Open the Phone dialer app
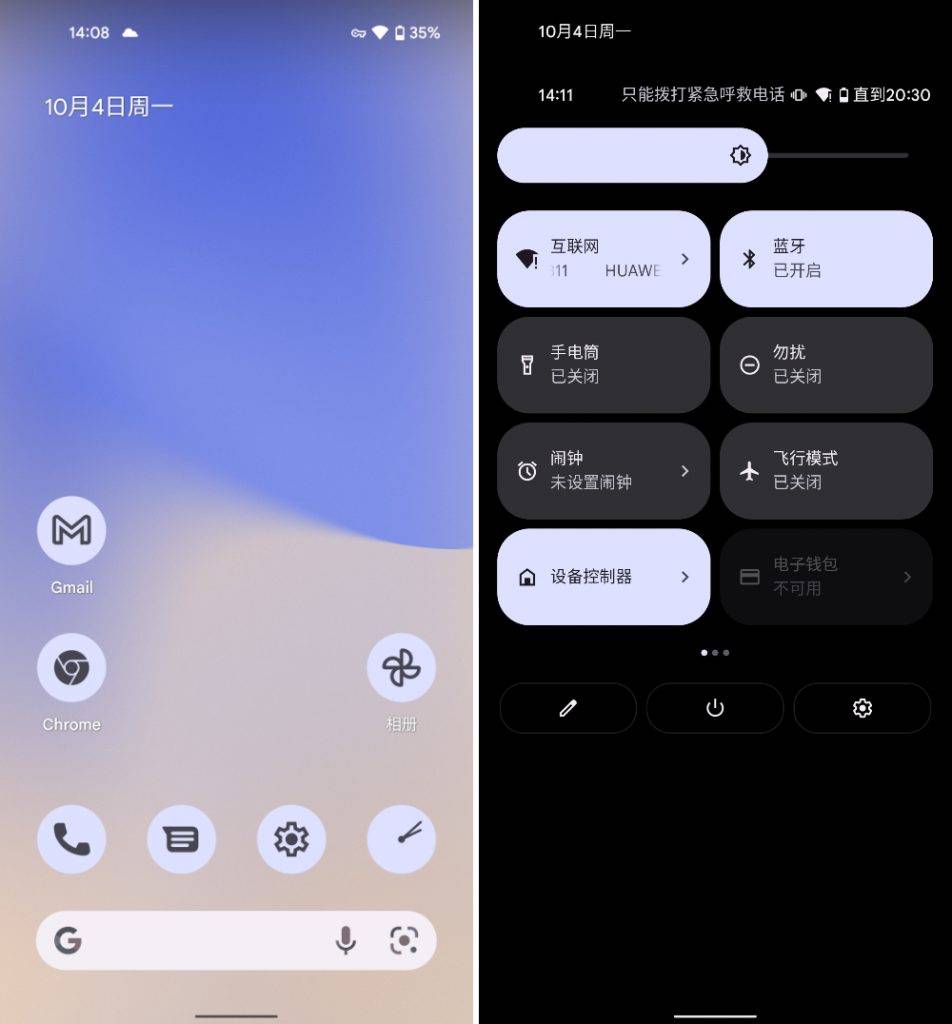This screenshot has width=952, height=1024. point(71,840)
